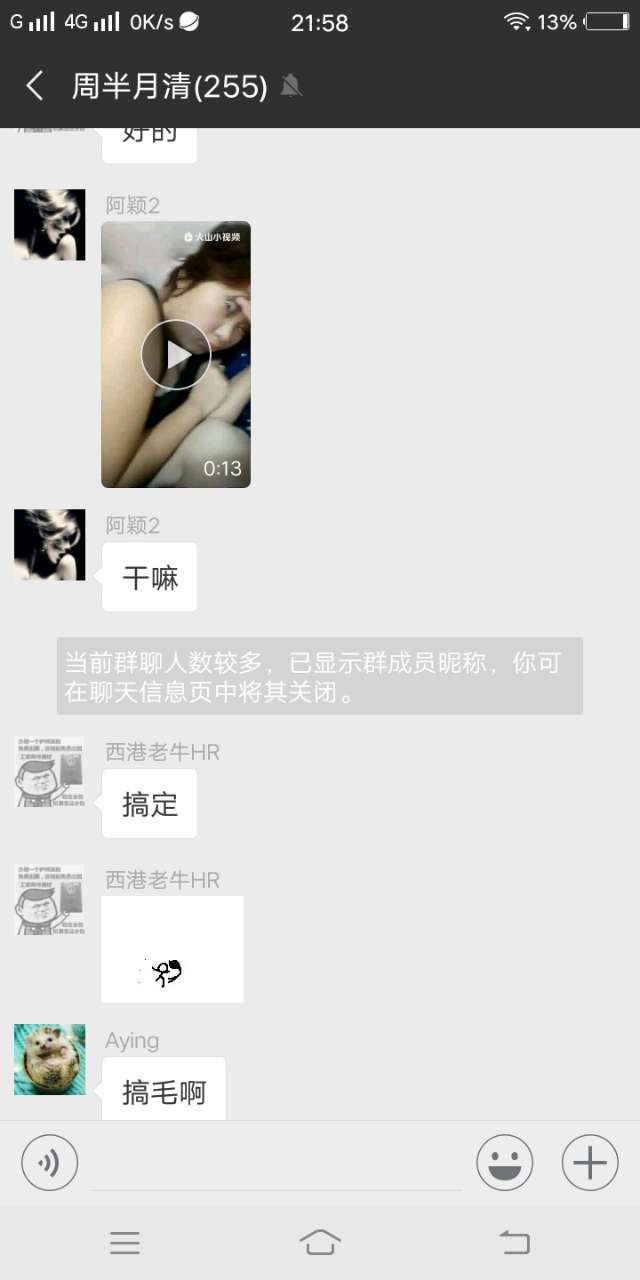Open 阿颖2's avatar beside the 干嘛 message
Screen dimensions: 640x1280
click(50, 545)
